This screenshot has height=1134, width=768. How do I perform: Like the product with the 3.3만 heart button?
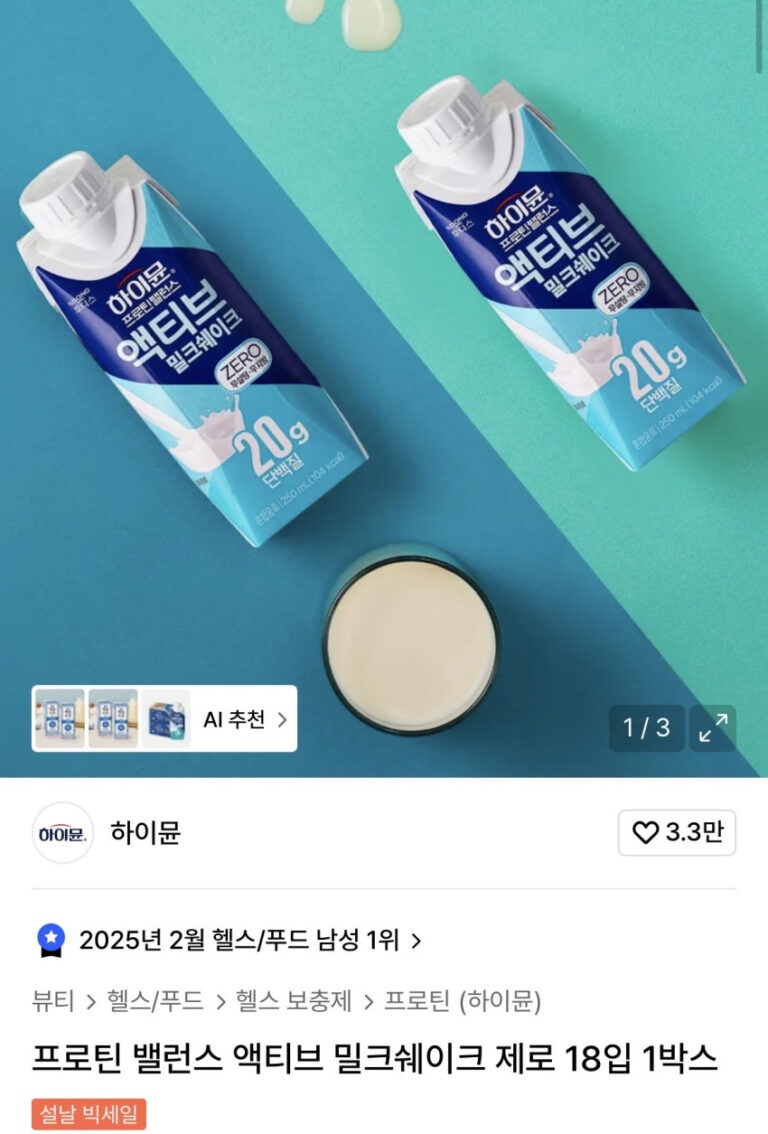677,832
